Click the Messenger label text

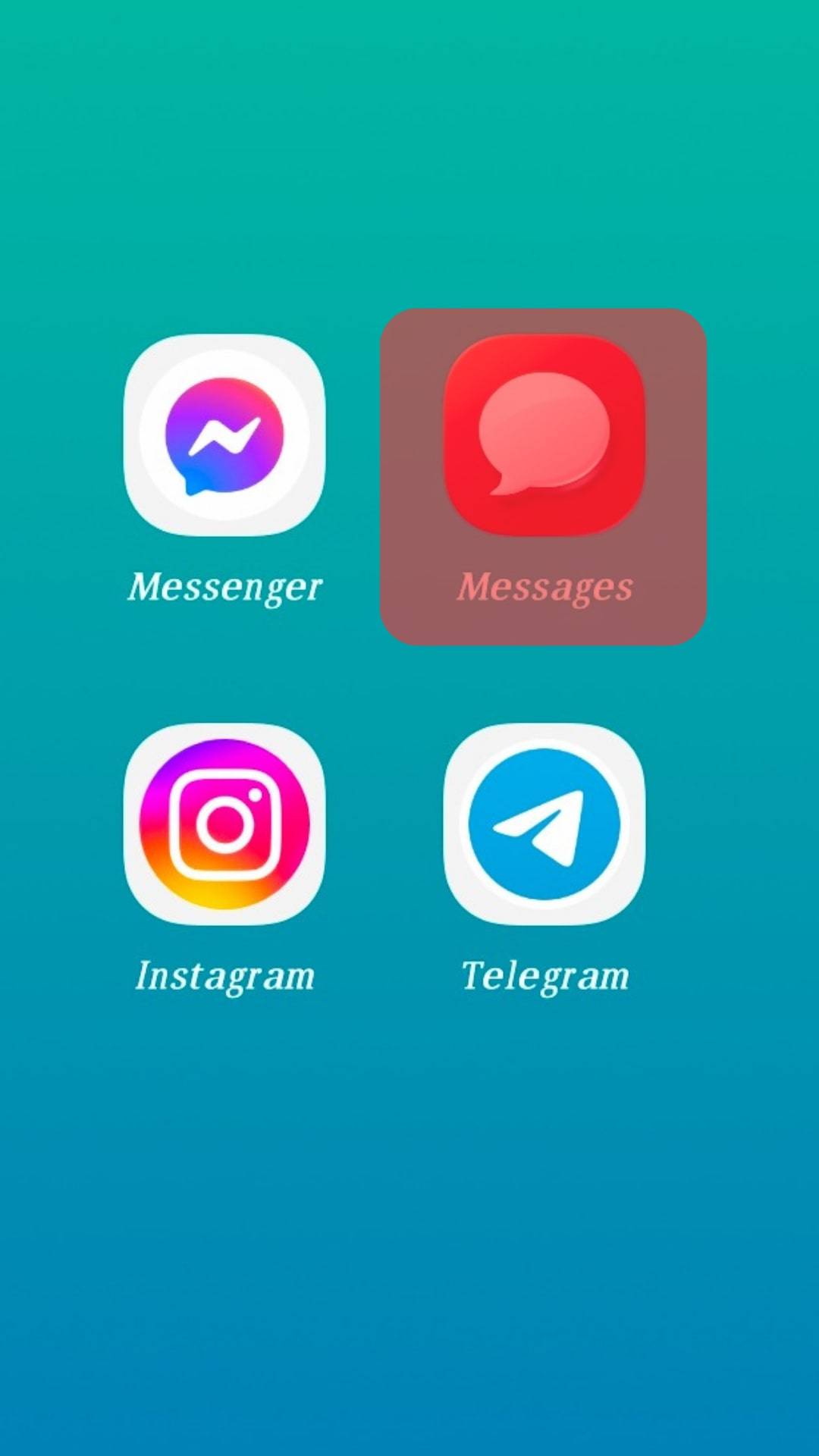(224, 585)
